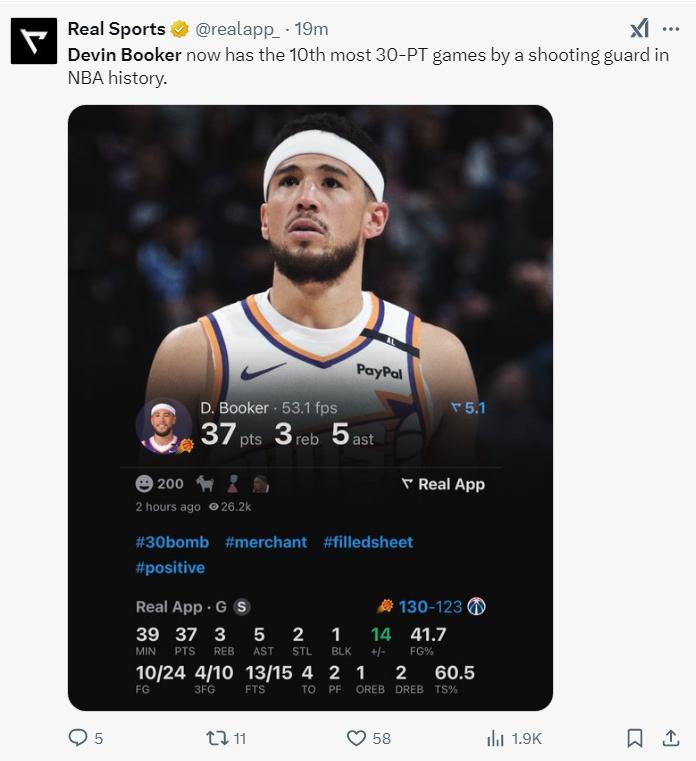View post analytics with 1.9K views

pos(495,738)
